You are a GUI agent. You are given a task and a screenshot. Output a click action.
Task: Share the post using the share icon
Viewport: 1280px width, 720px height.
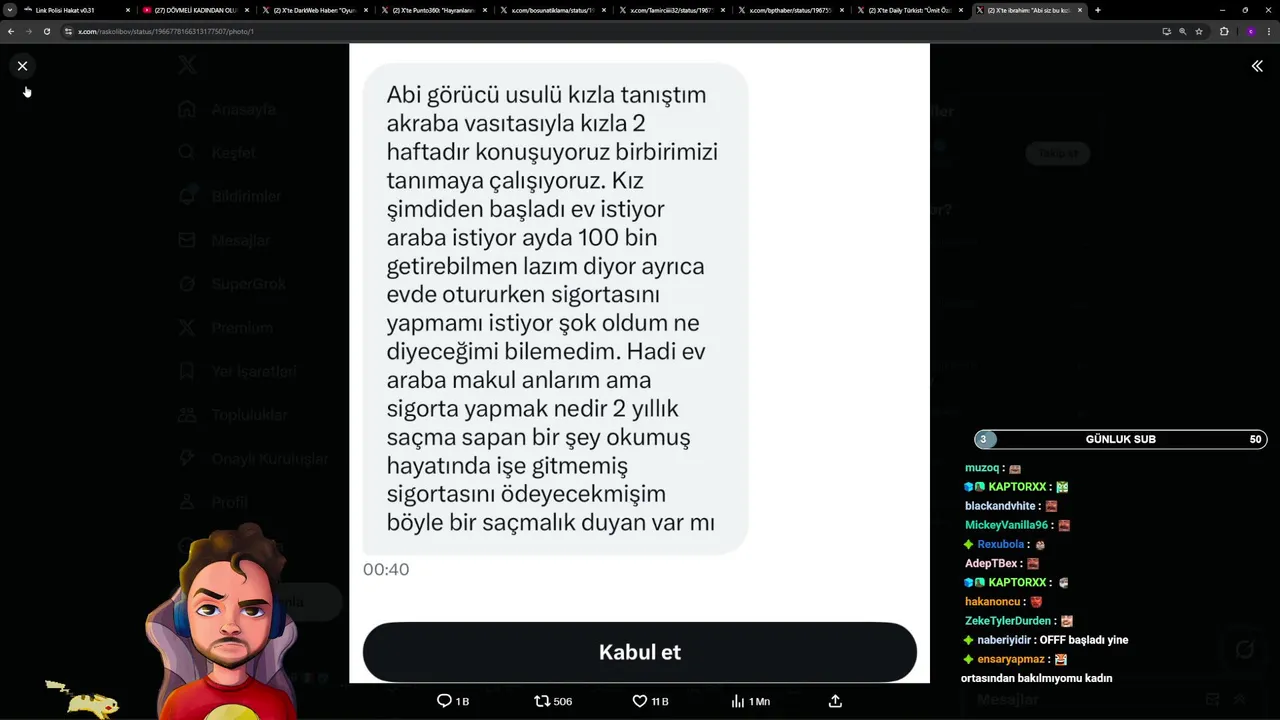(x=835, y=701)
